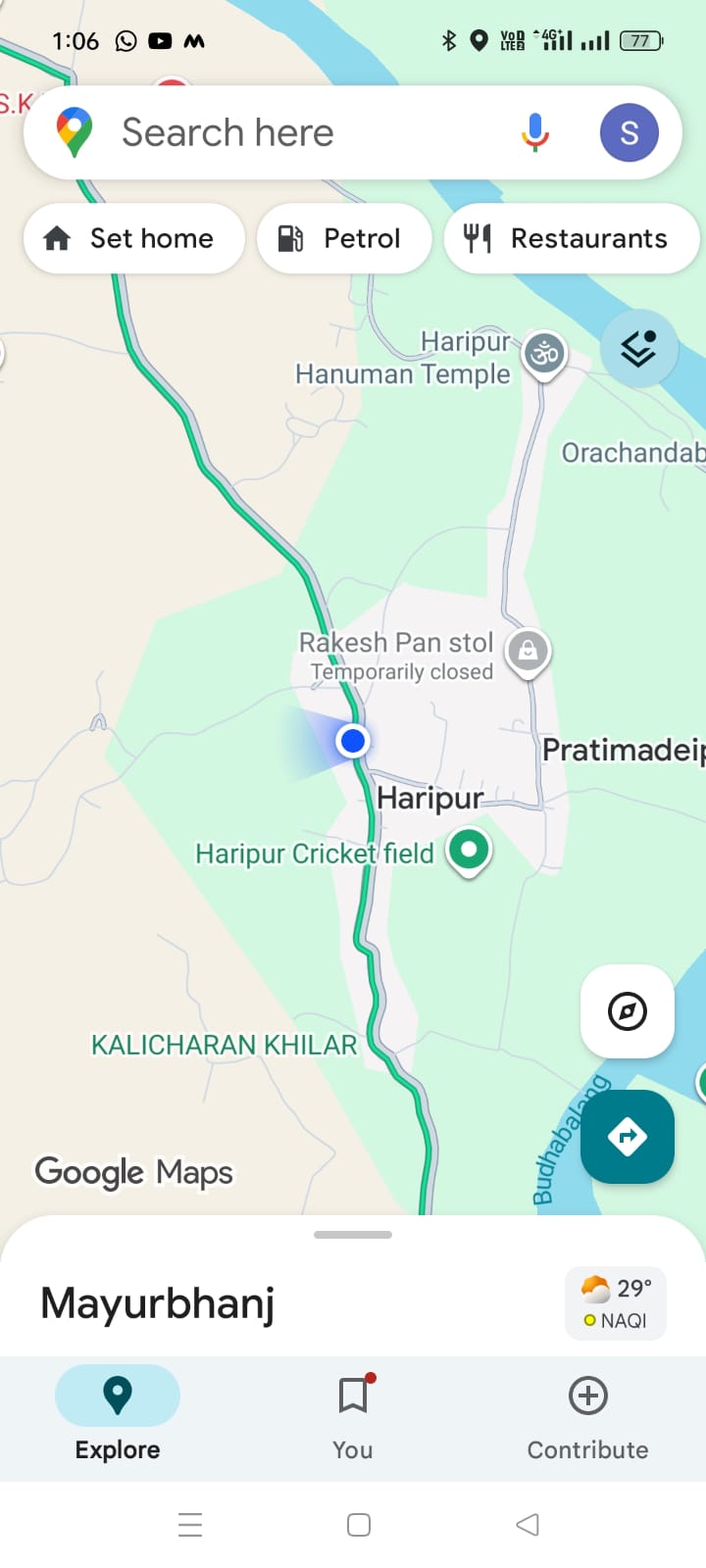The width and height of the screenshot is (706, 1568).
Task: Open Haripur Cricket field marker
Action: 469,849
